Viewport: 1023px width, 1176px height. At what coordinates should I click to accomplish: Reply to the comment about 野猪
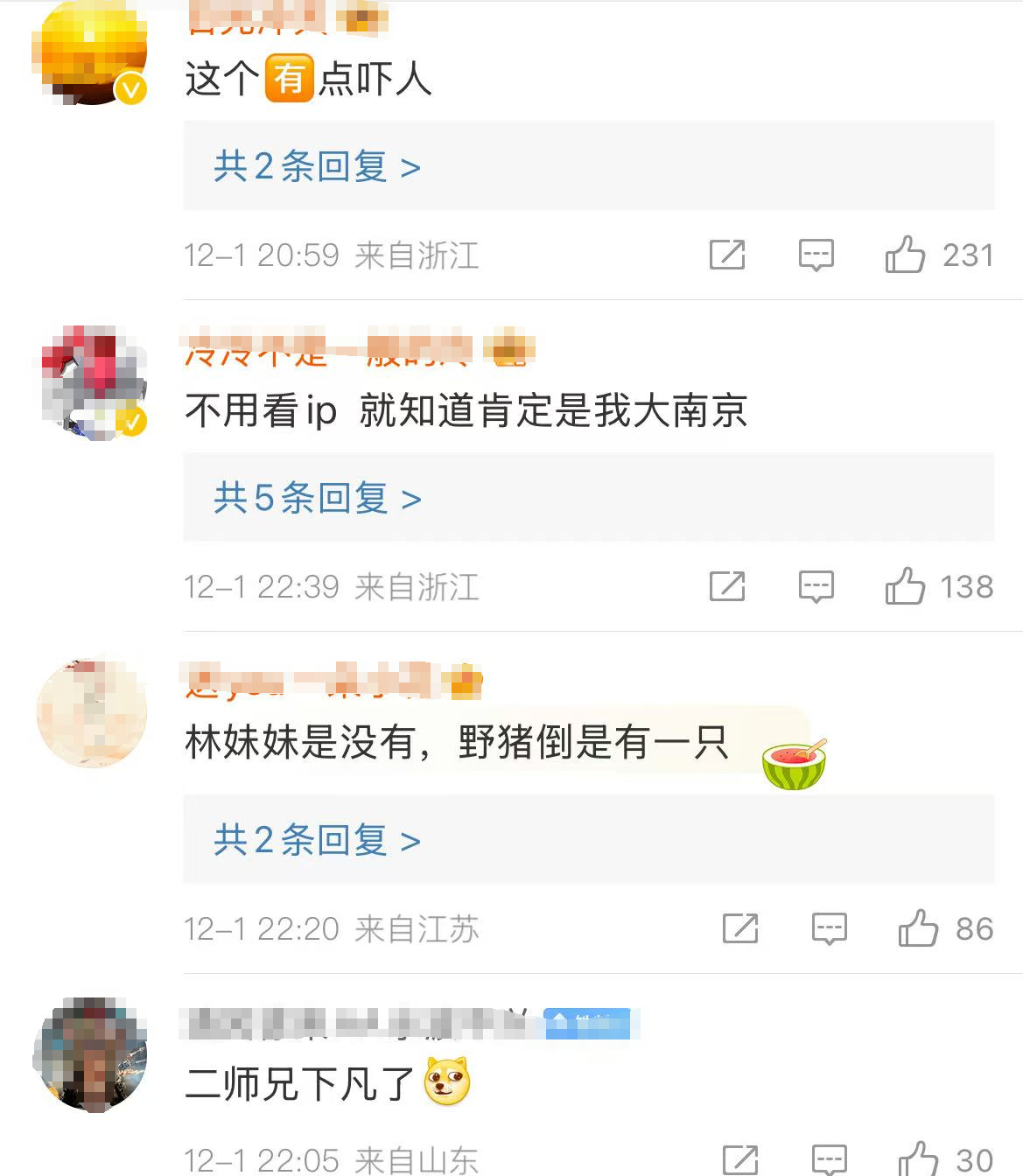point(829,928)
